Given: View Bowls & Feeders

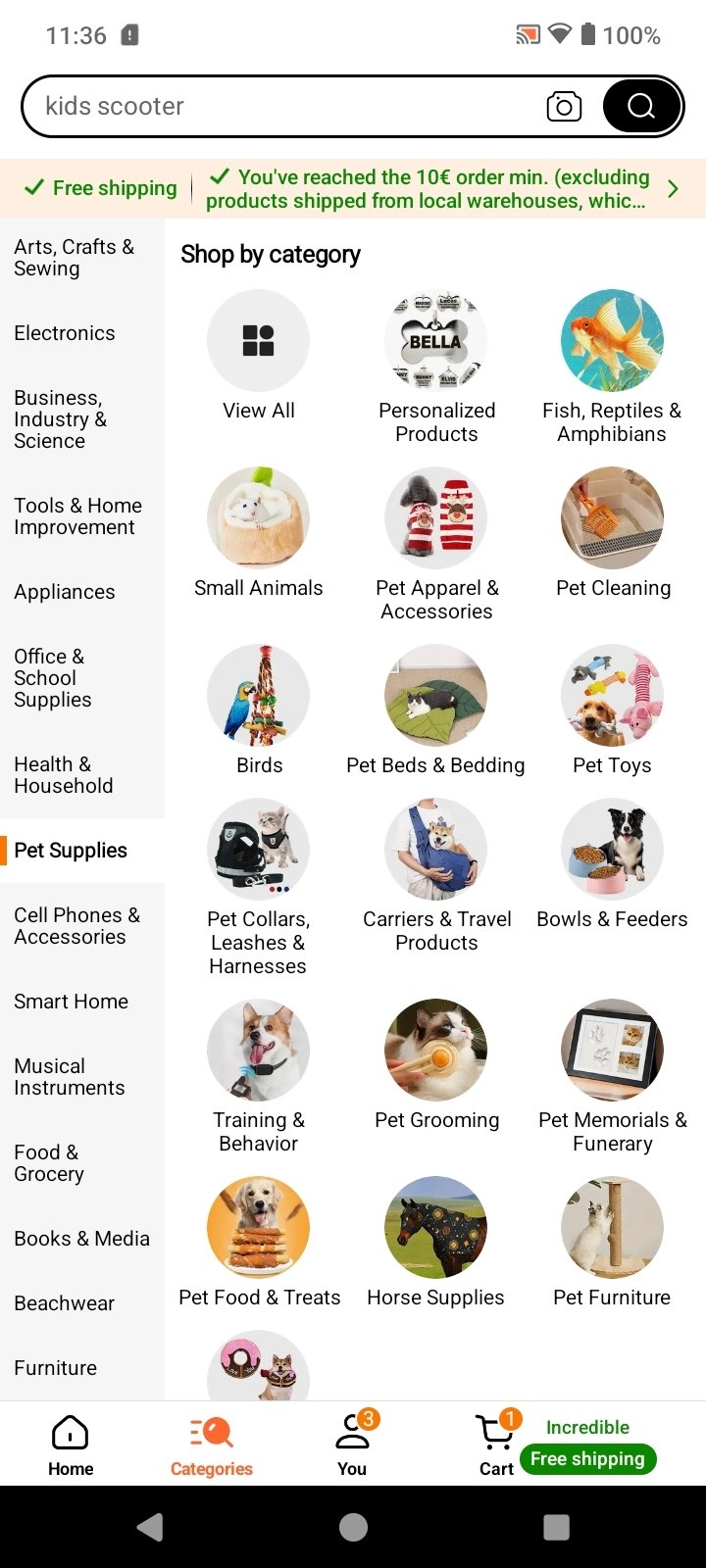Looking at the screenshot, I should coord(612,864).
